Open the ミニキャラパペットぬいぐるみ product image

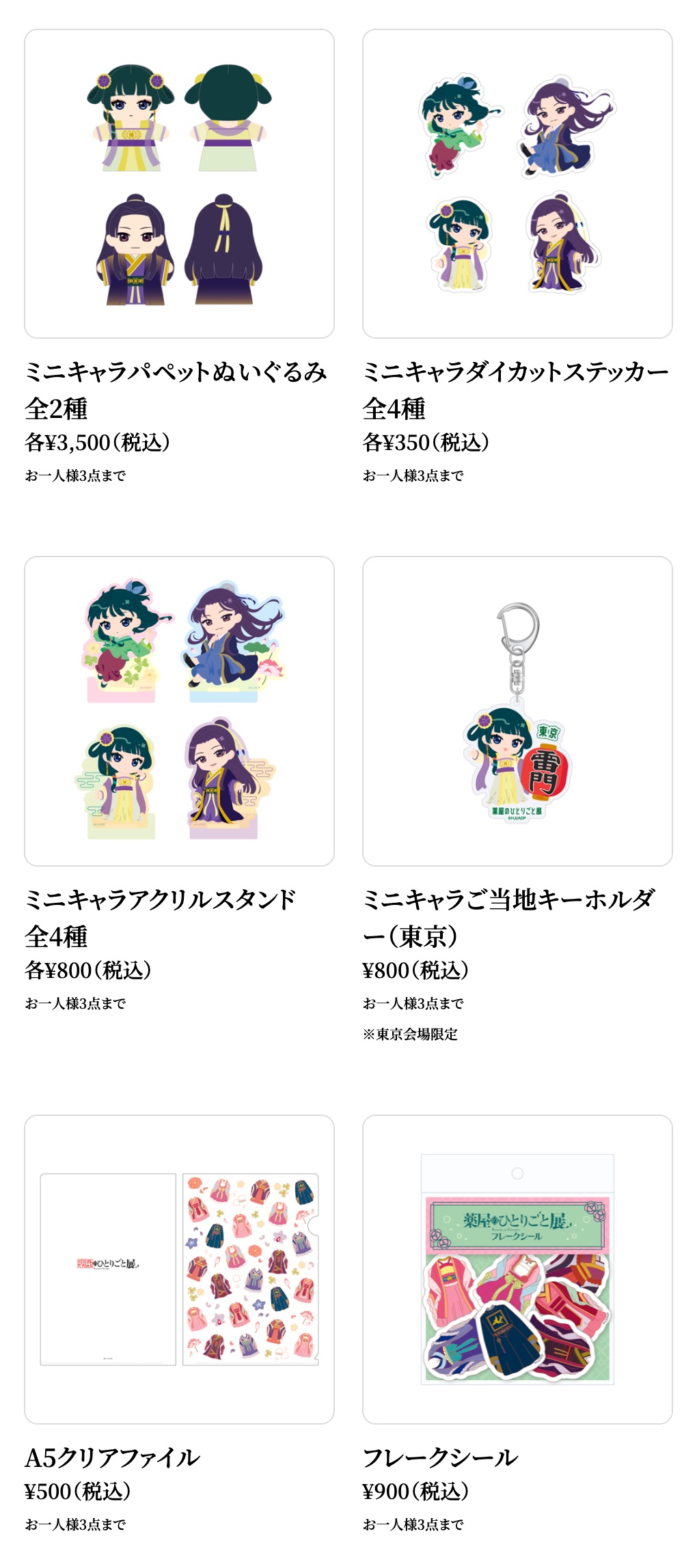pyautogui.click(x=179, y=184)
